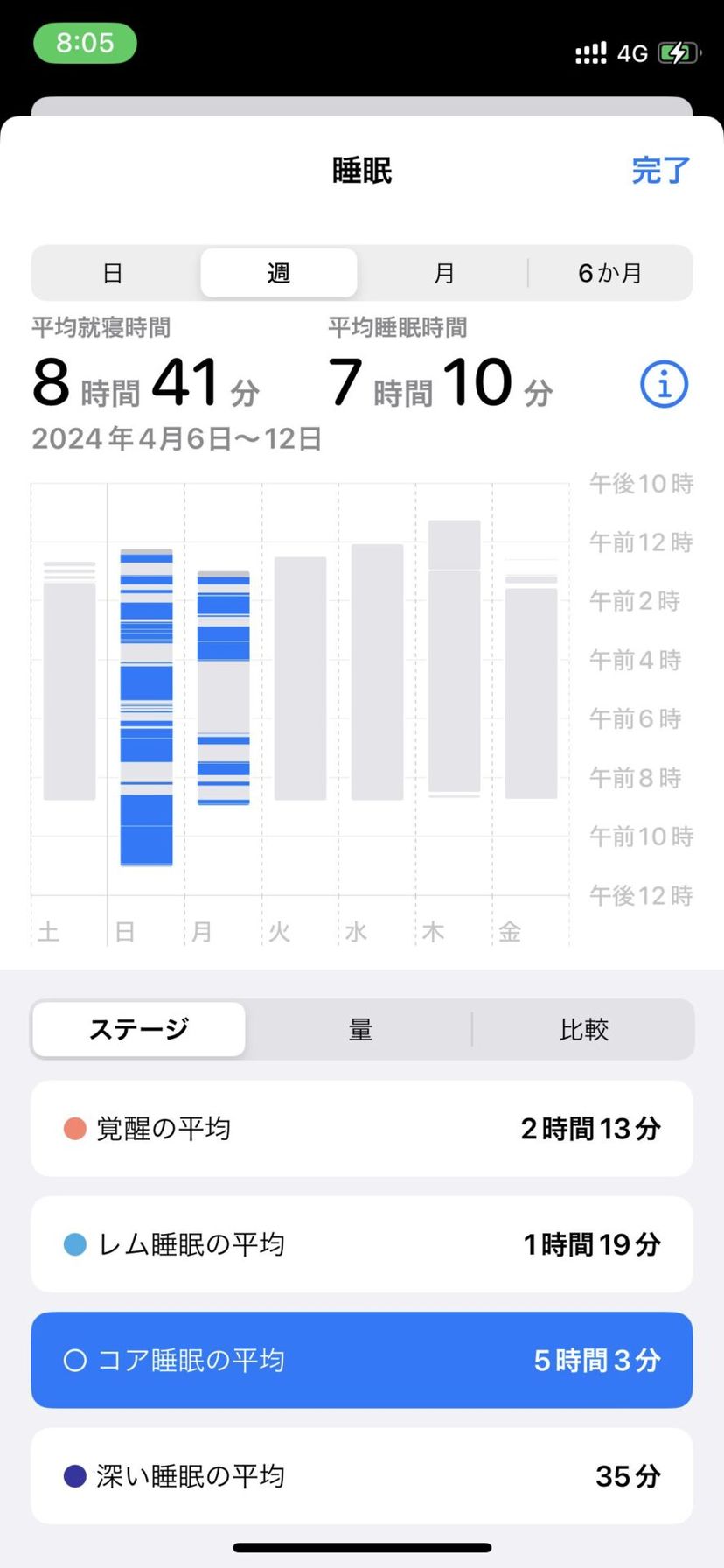Open the sleep info icon
Image resolution: width=724 pixels, height=1568 pixels.
[664, 384]
